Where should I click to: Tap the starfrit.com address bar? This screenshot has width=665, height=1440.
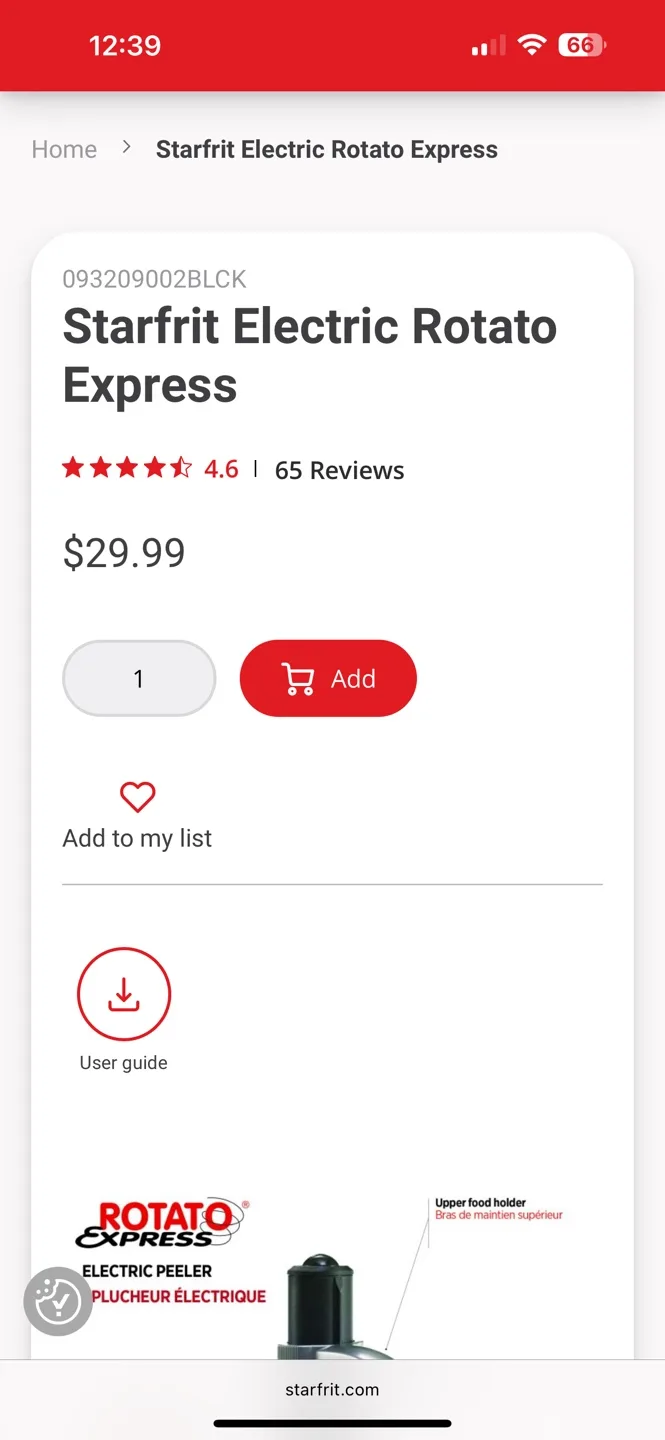click(x=332, y=1389)
